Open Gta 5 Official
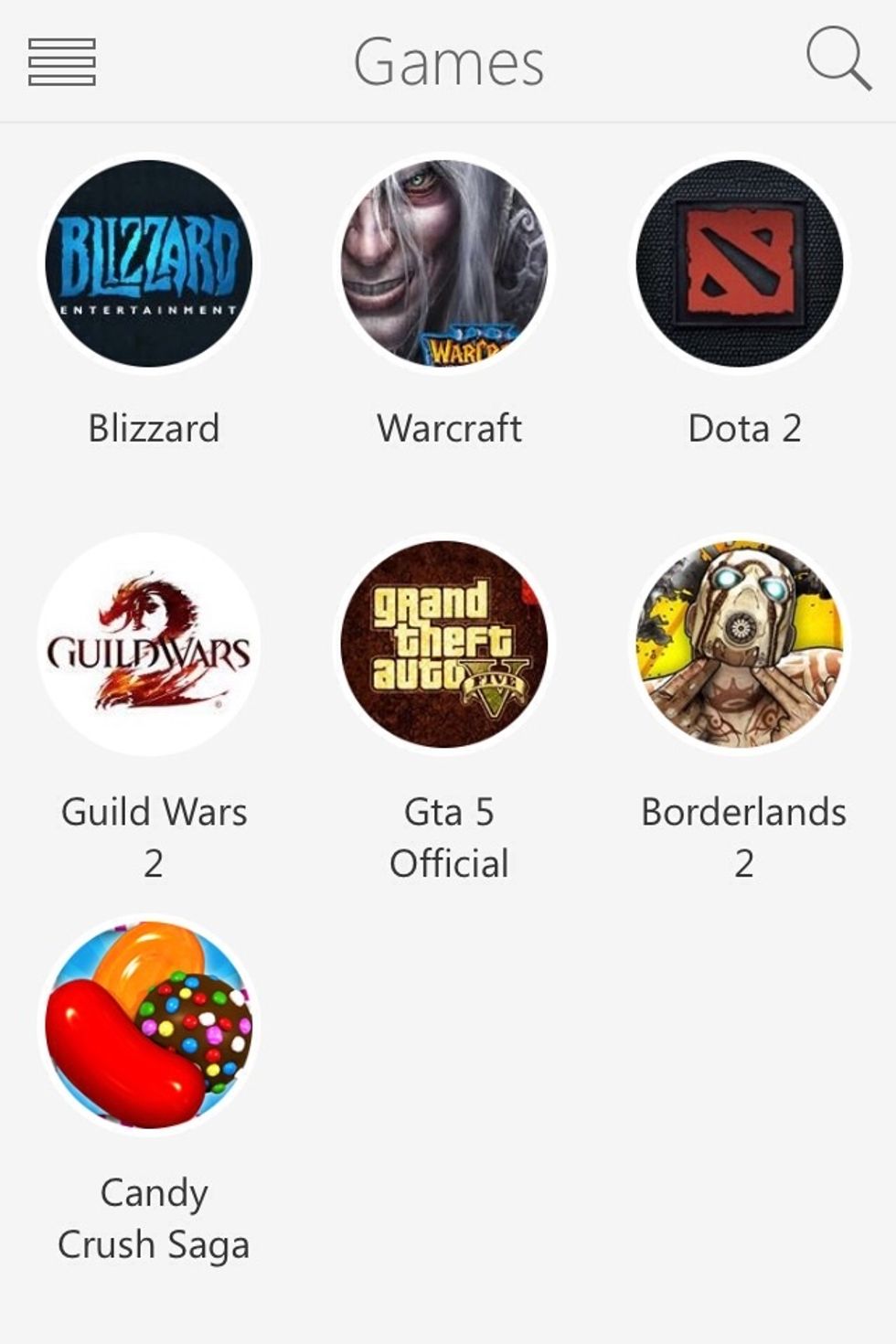The image size is (896, 1344). (445, 645)
